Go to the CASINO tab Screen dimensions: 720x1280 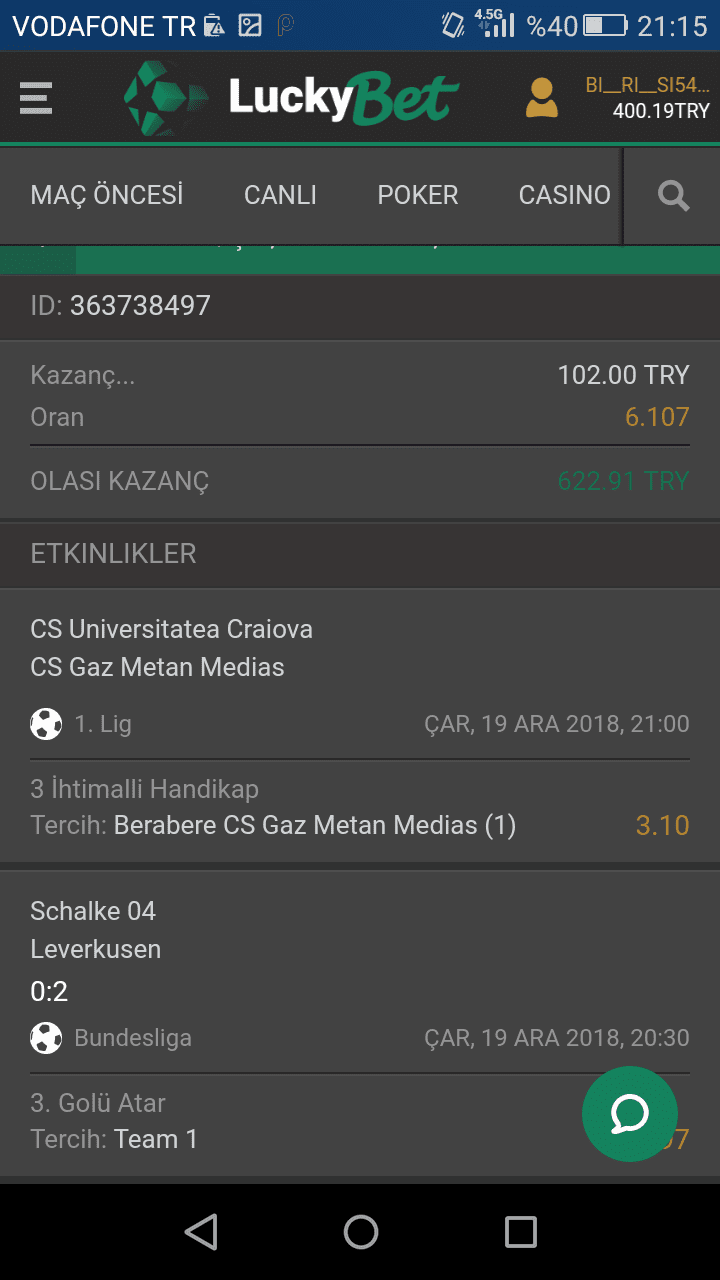564,195
